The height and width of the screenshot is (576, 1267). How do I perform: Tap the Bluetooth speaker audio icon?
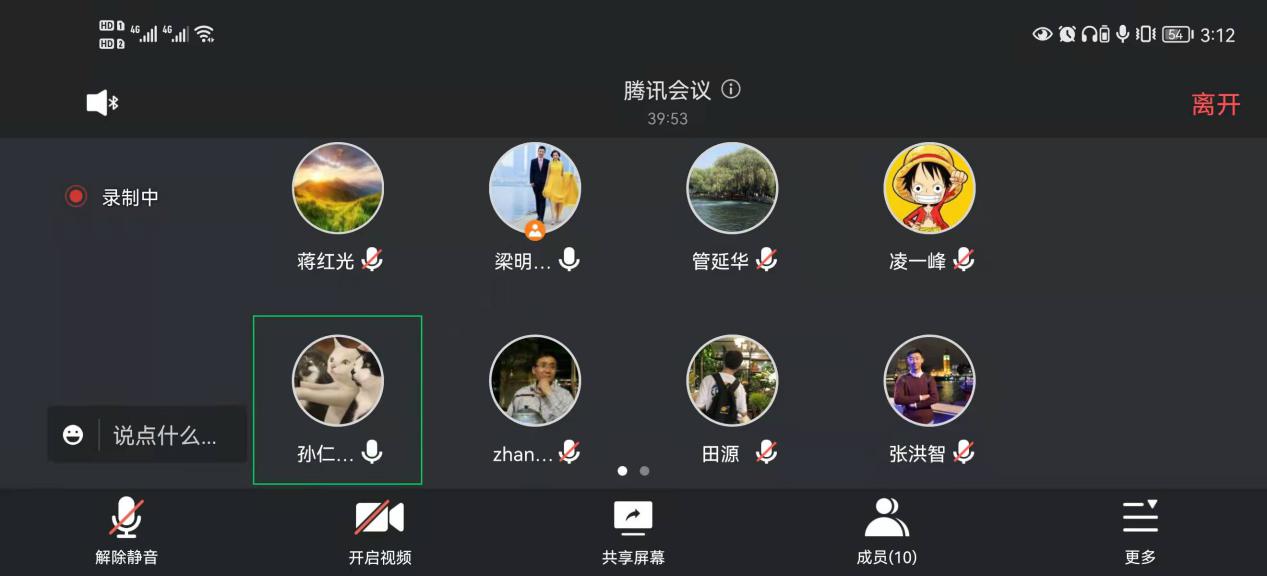click(102, 103)
